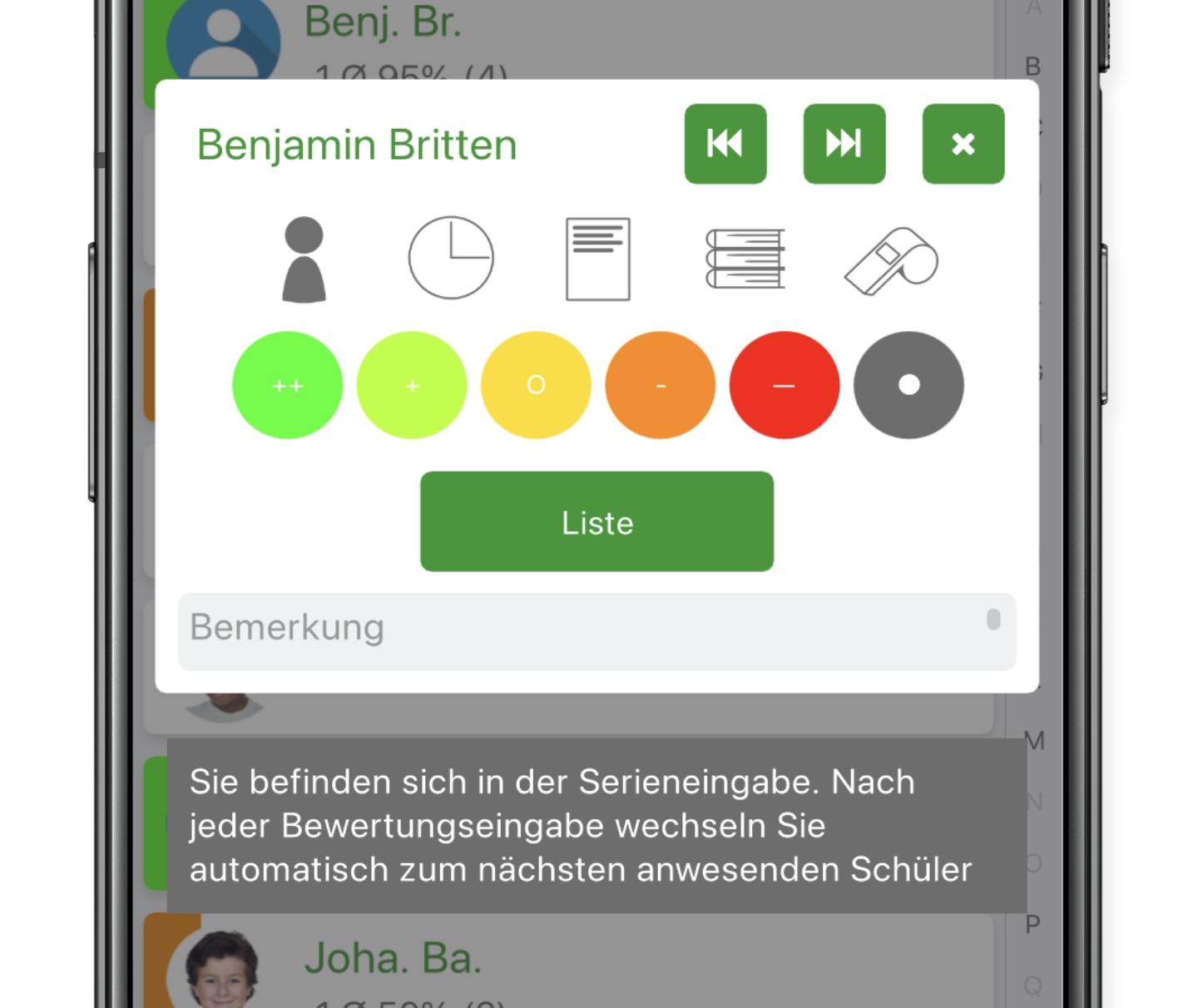Focus the Bemerkung text field
This screenshot has height=1008, width=1198.
pos(582,630)
